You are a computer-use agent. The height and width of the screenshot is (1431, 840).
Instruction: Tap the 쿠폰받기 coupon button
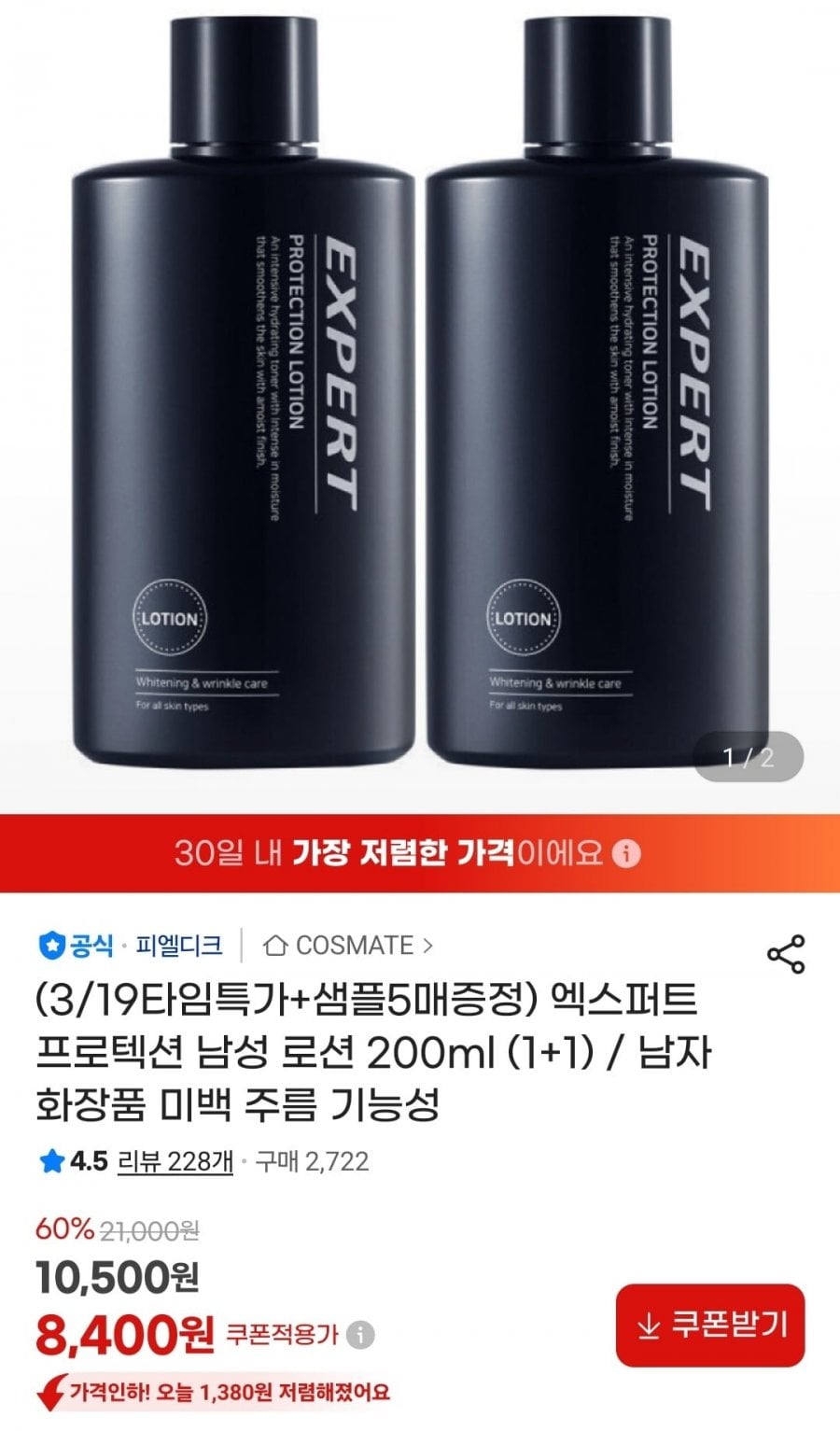click(709, 1325)
